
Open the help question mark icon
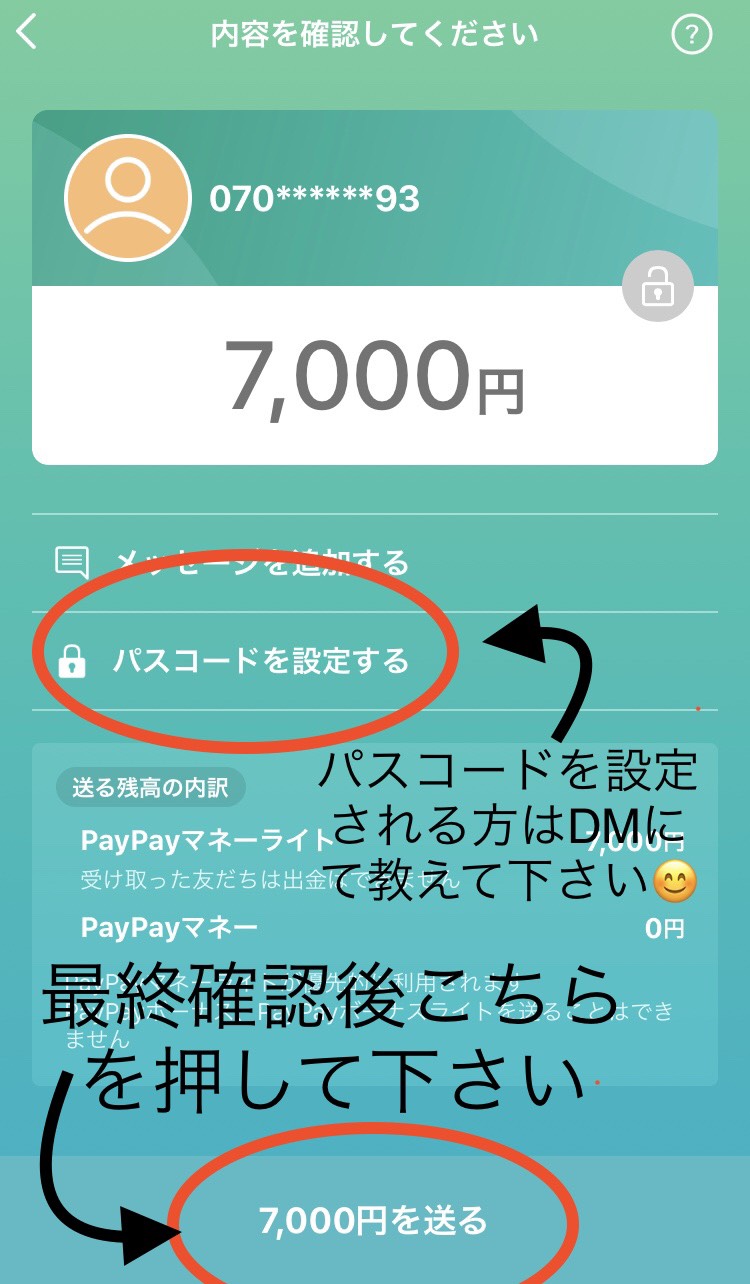click(x=690, y=35)
